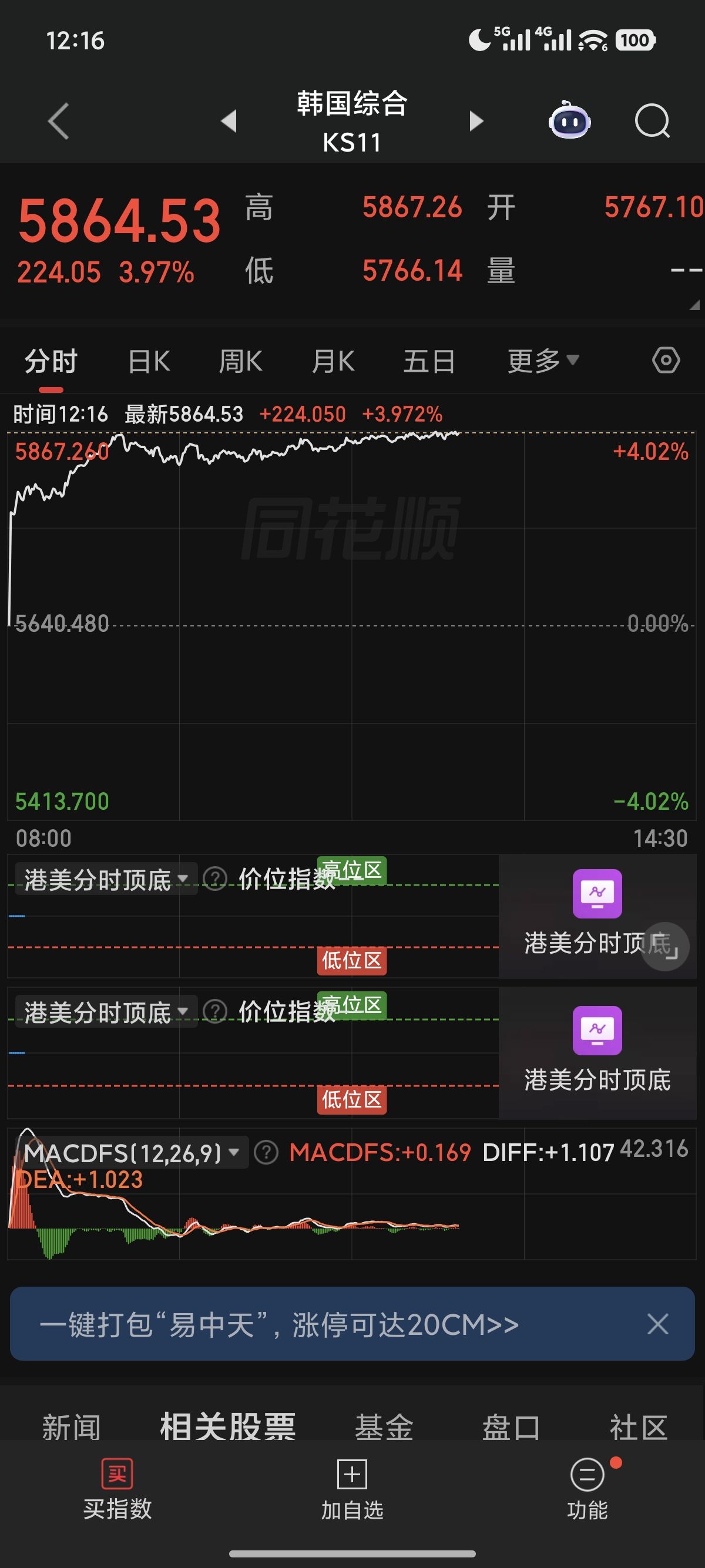This screenshot has height=1568, width=705.
Task: Show help for the MACDFS indicator
Action: (266, 1152)
